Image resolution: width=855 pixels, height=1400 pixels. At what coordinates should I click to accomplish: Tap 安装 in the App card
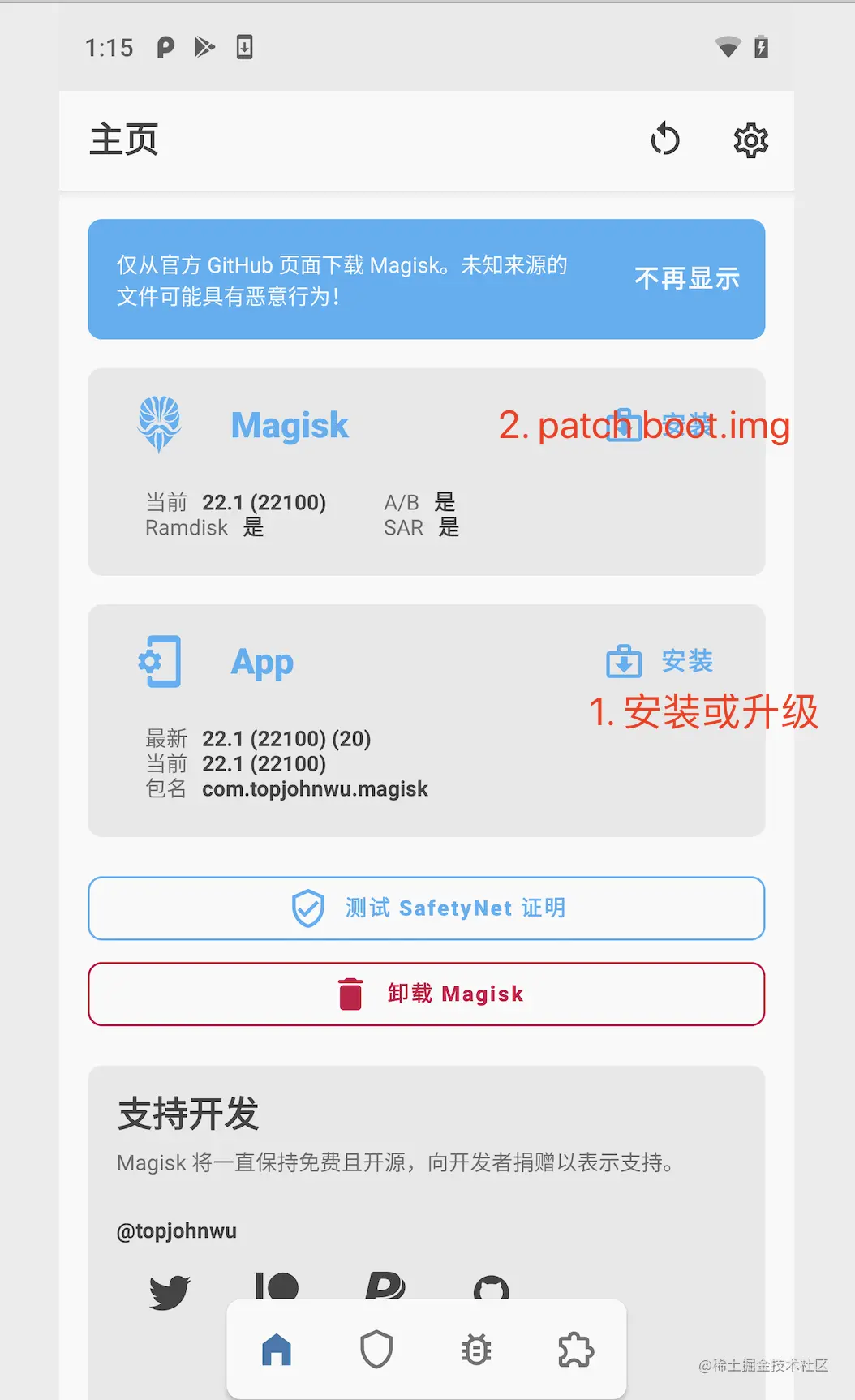tap(660, 661)
